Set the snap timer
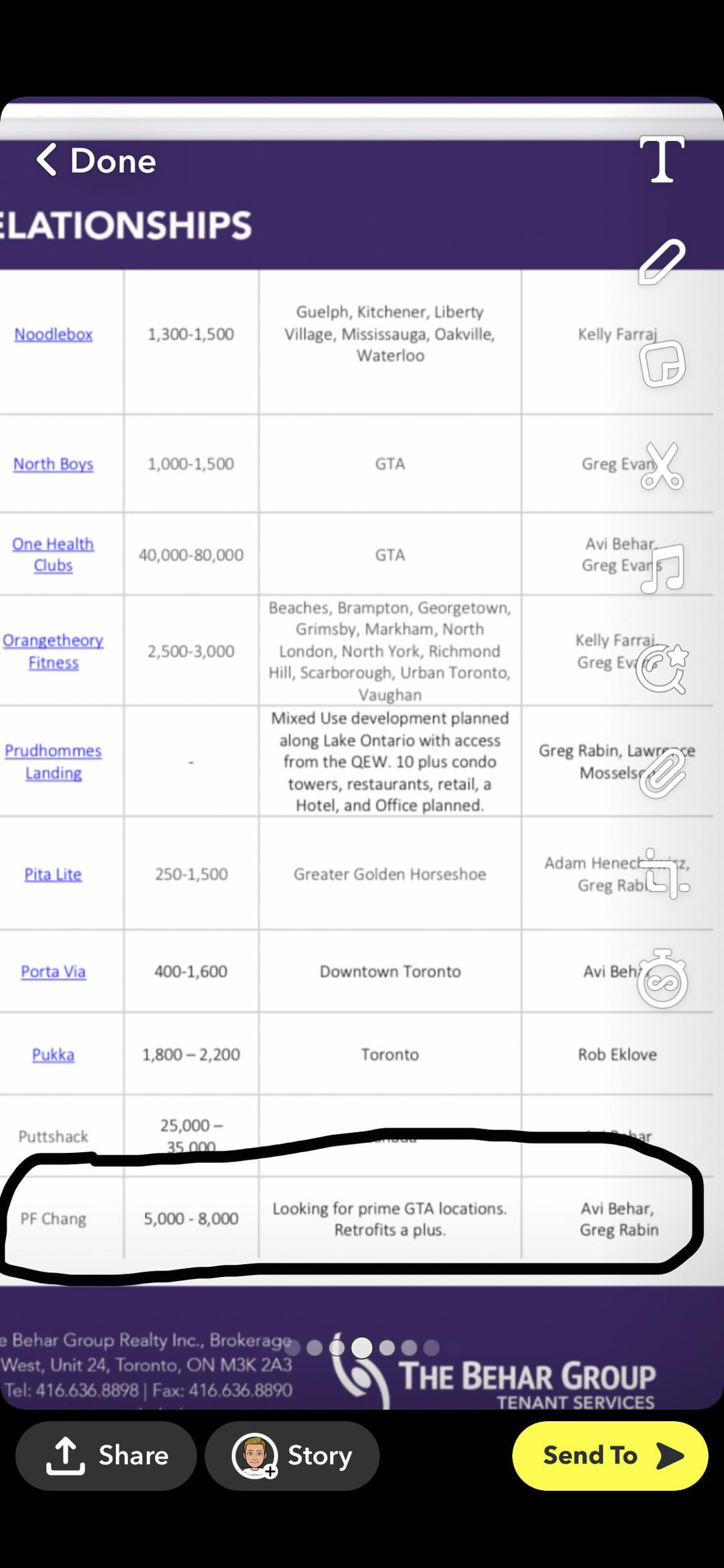 (662, 978)
